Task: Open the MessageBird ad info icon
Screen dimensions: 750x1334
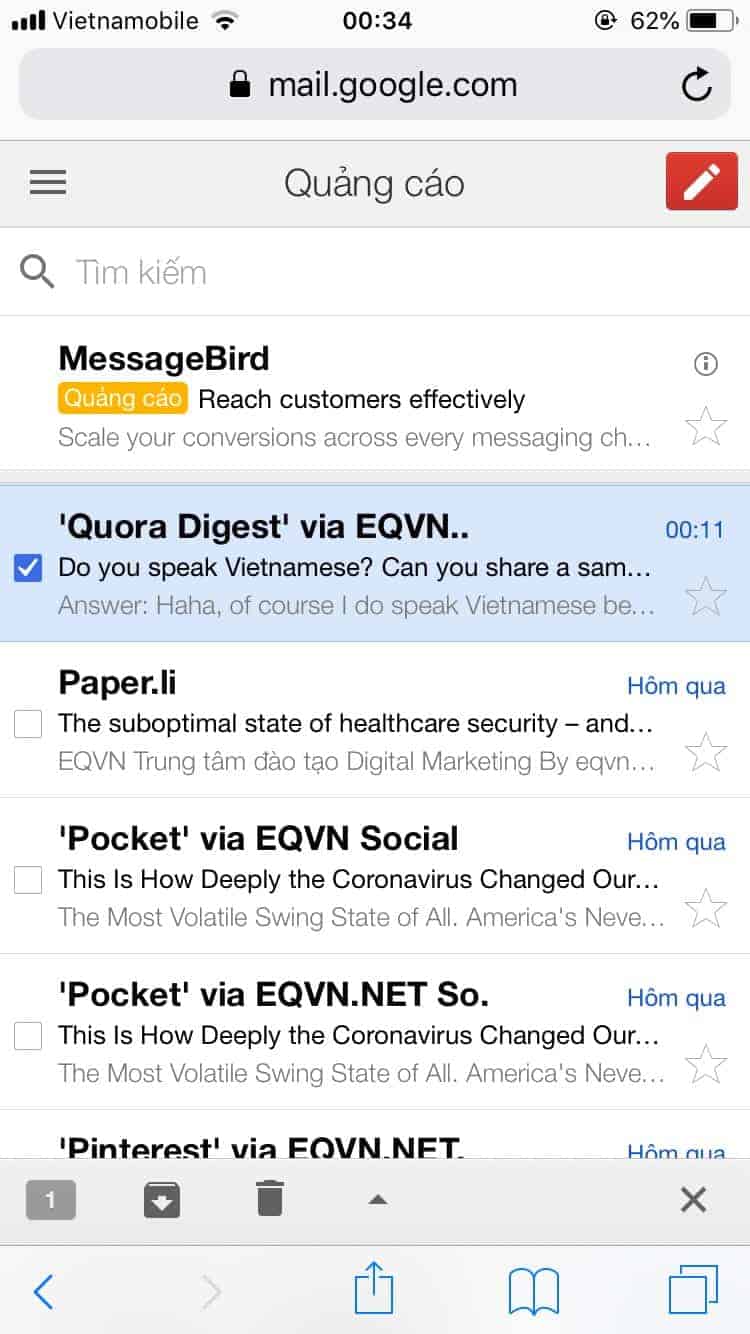Action: 706,364
